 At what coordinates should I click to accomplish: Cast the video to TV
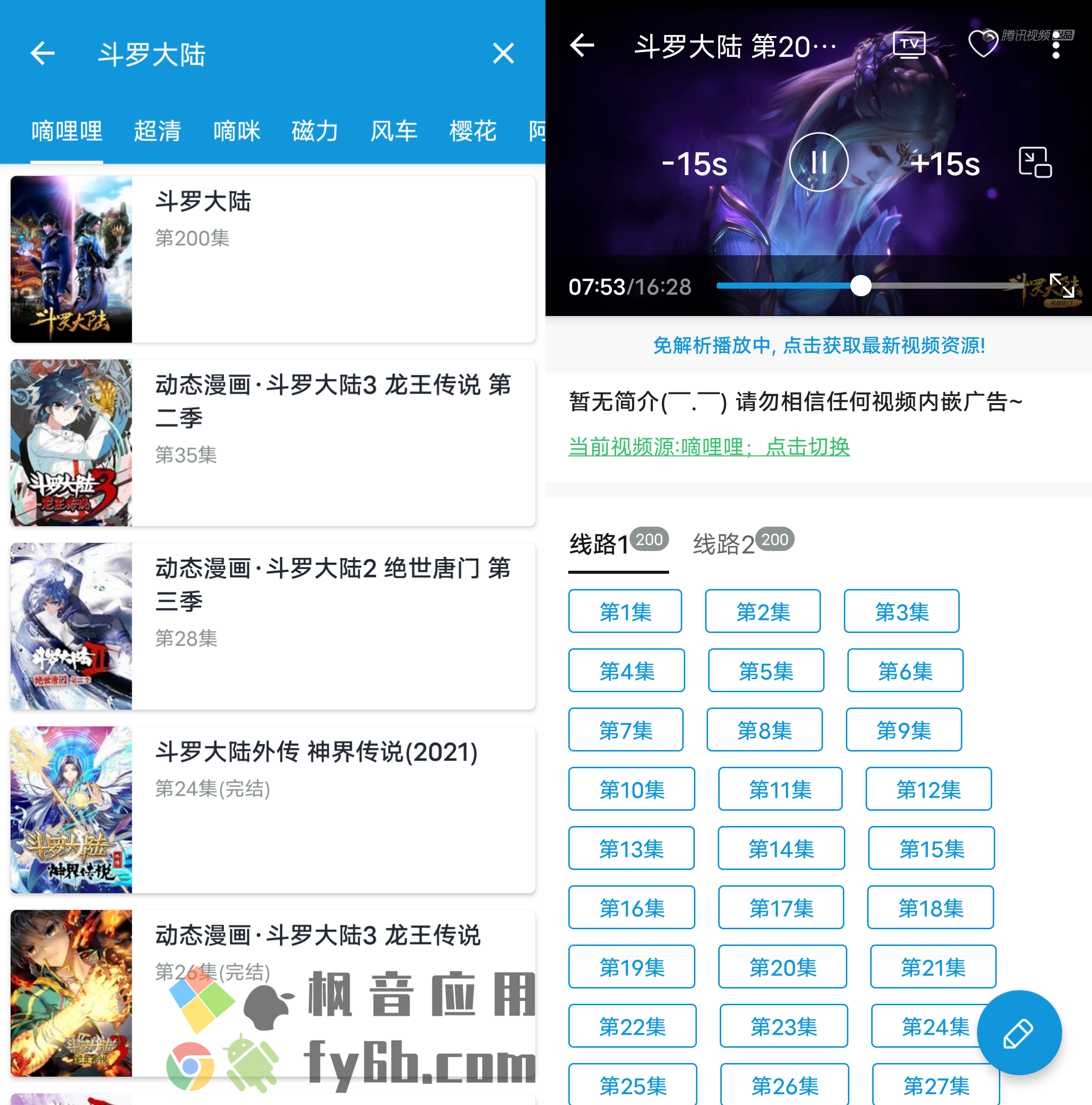pyautogui.click(x=909, y=45)
